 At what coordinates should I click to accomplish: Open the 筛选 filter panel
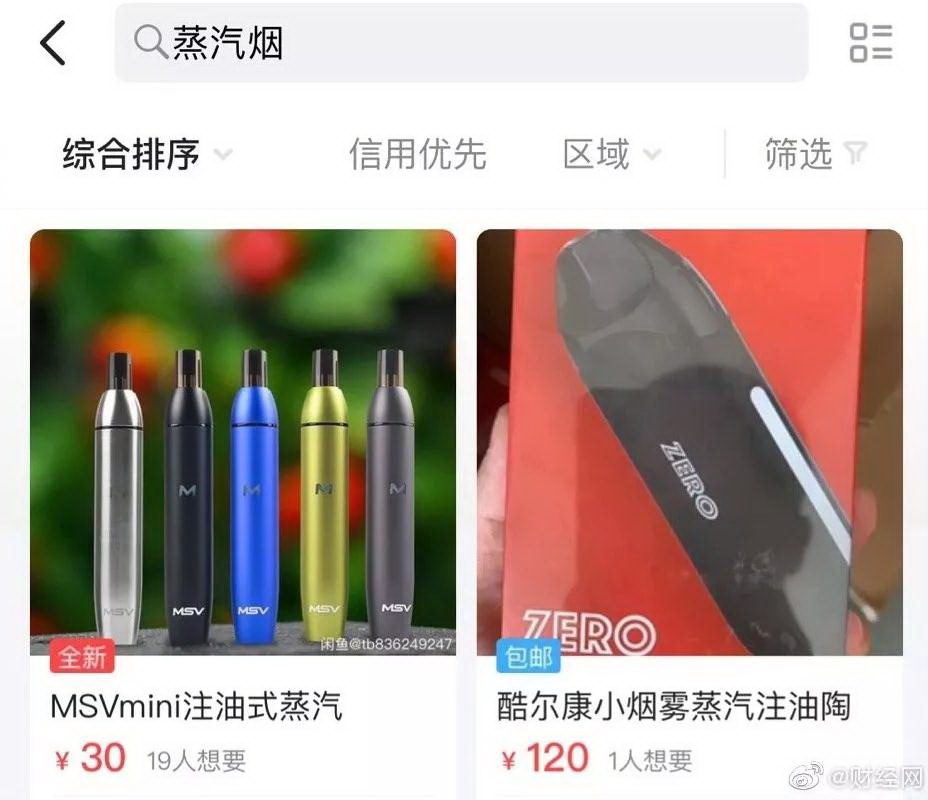point(814,155)
